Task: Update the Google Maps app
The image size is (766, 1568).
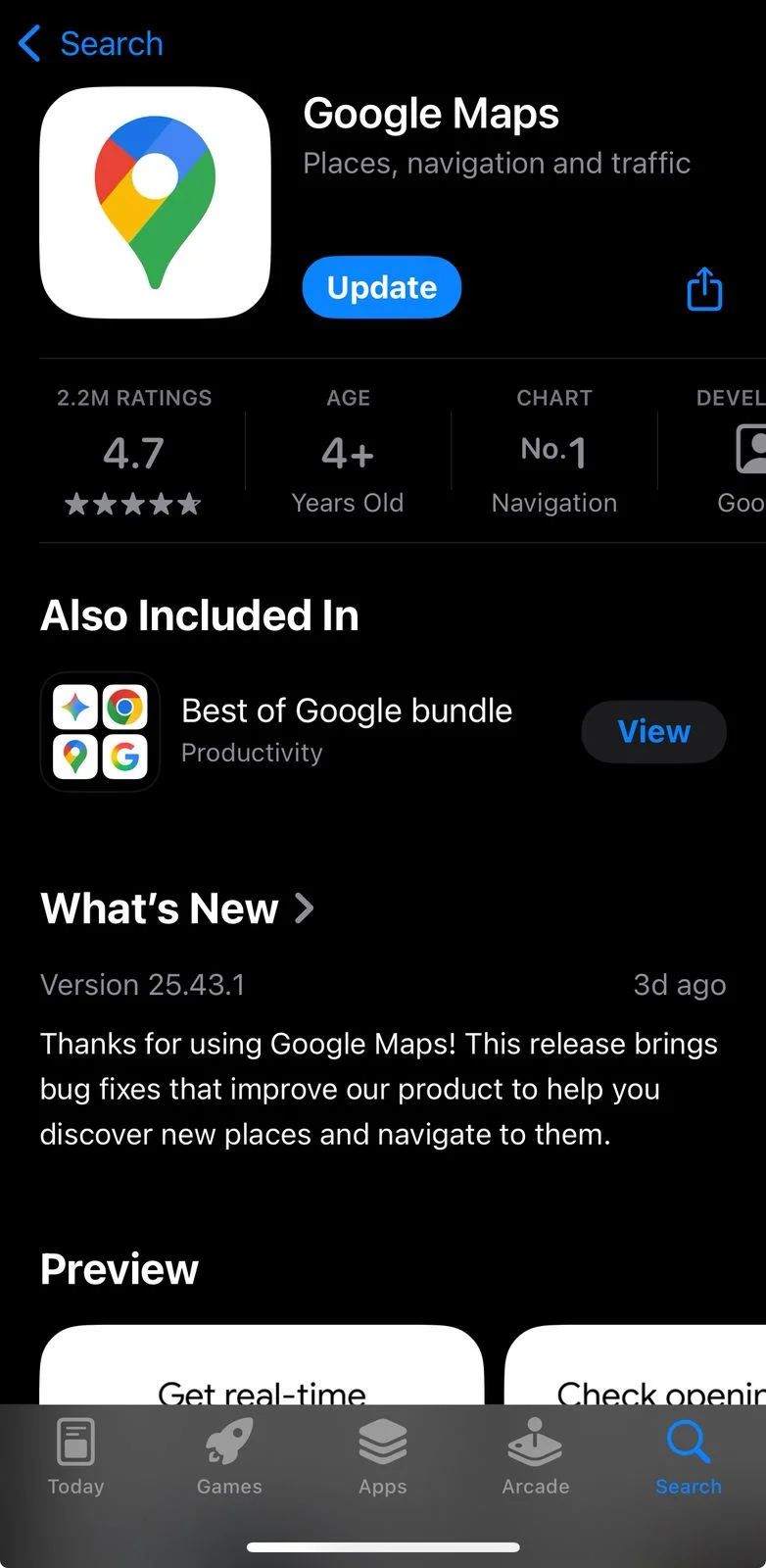Action: pos(381,287)
